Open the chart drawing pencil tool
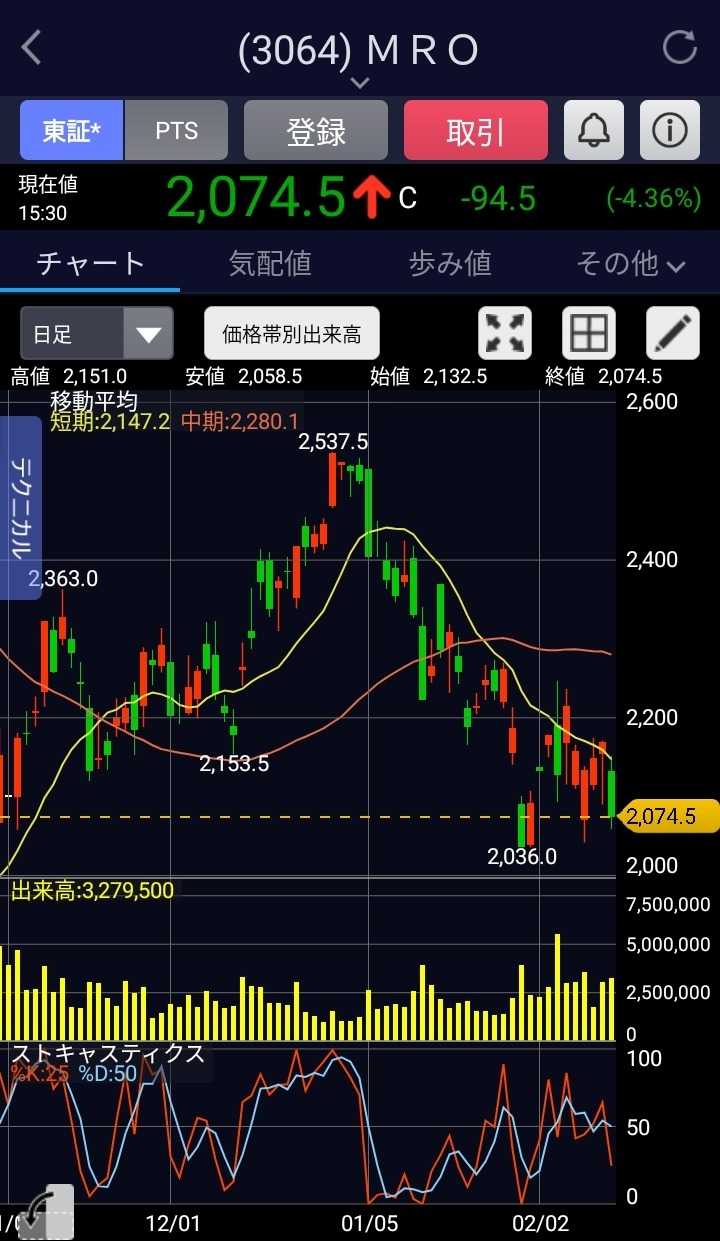The width and height of the screenshot is (720, 1241). point(672,333)
